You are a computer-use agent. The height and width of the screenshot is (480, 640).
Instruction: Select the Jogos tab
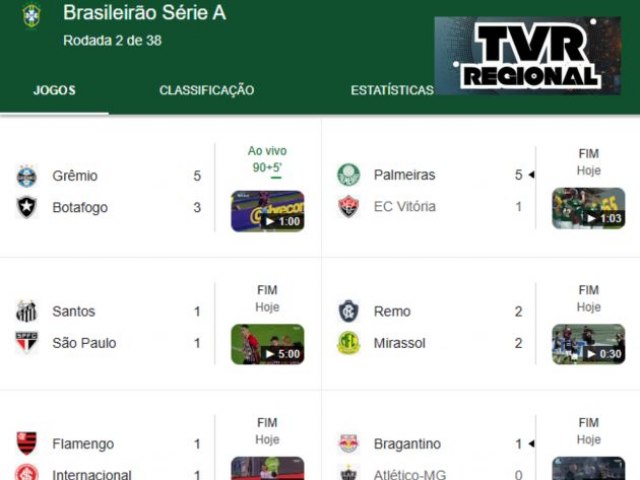(x=54, y=90)
